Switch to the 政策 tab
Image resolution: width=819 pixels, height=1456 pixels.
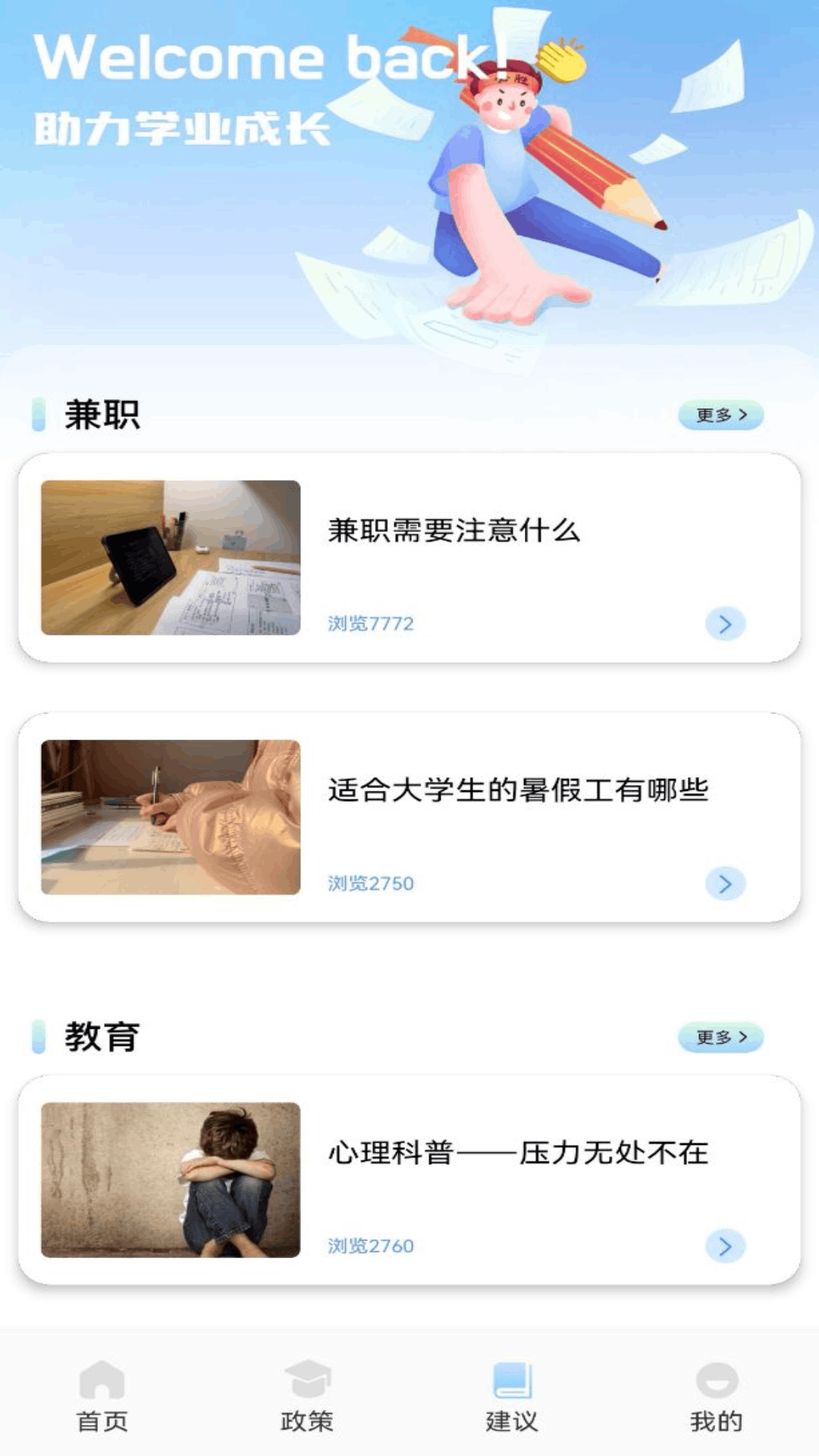pos(307,1397)
